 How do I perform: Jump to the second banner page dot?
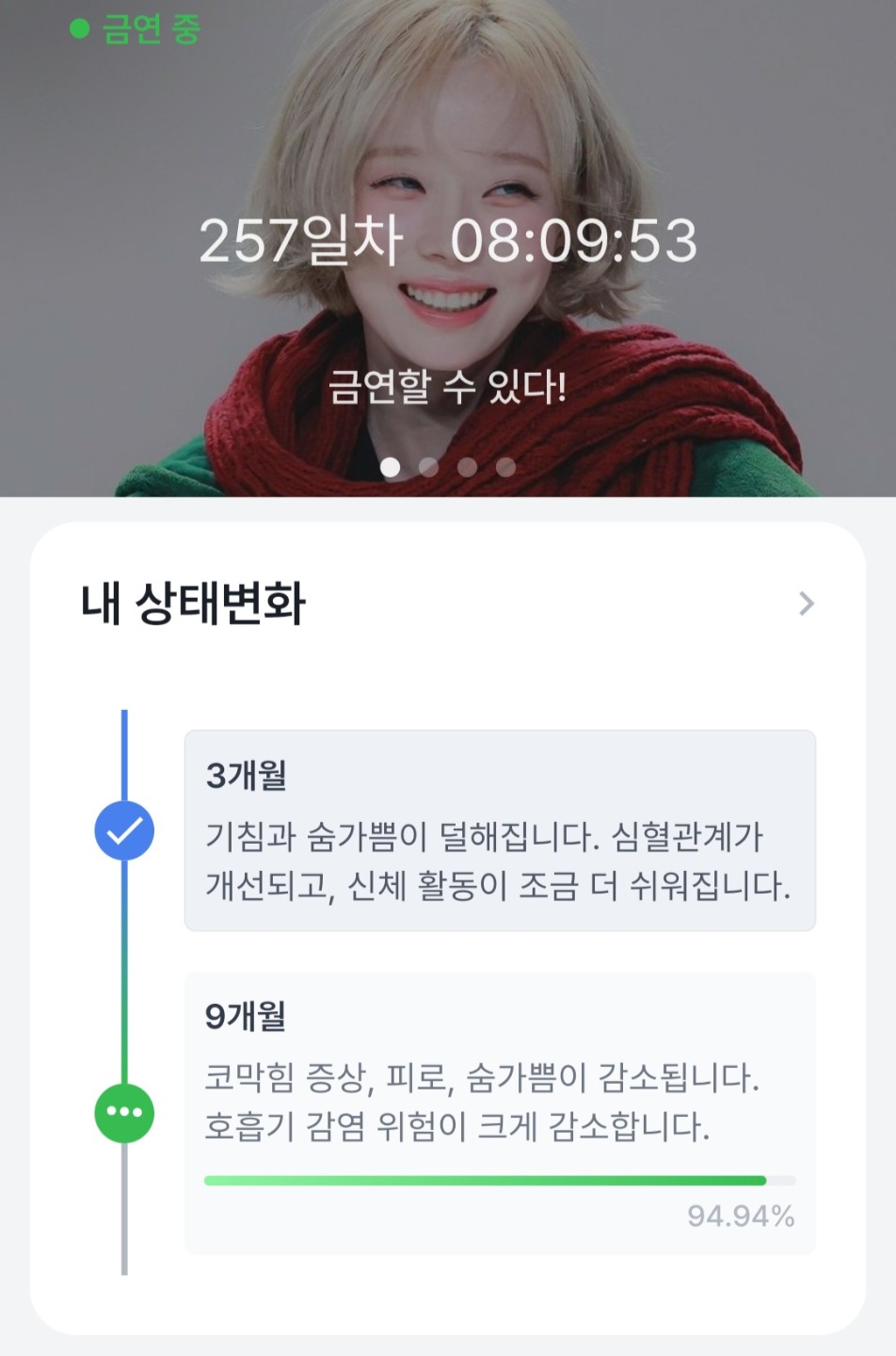tap(429, 467)
